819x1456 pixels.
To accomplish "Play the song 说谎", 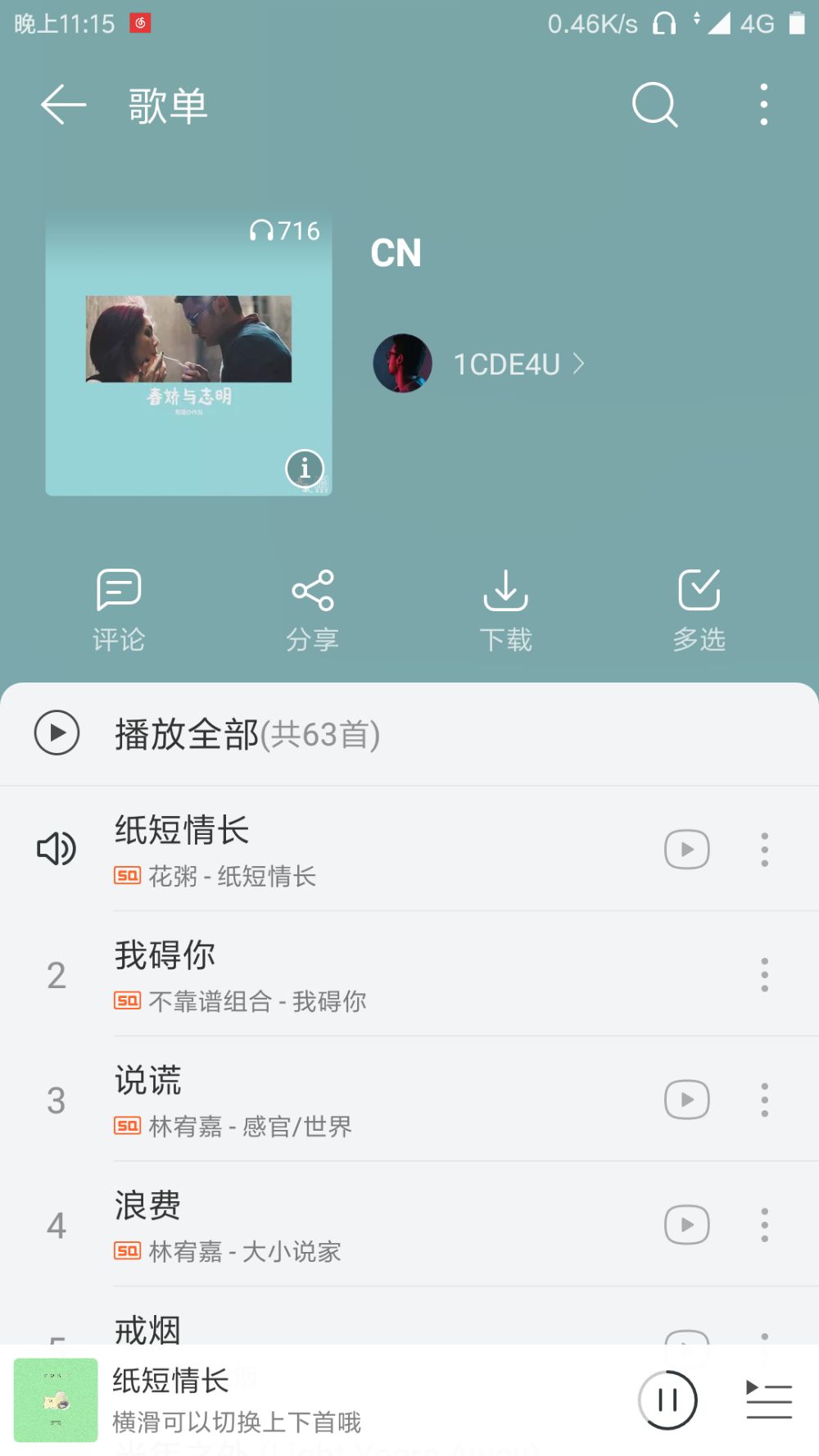I will tap(328, 1100).
